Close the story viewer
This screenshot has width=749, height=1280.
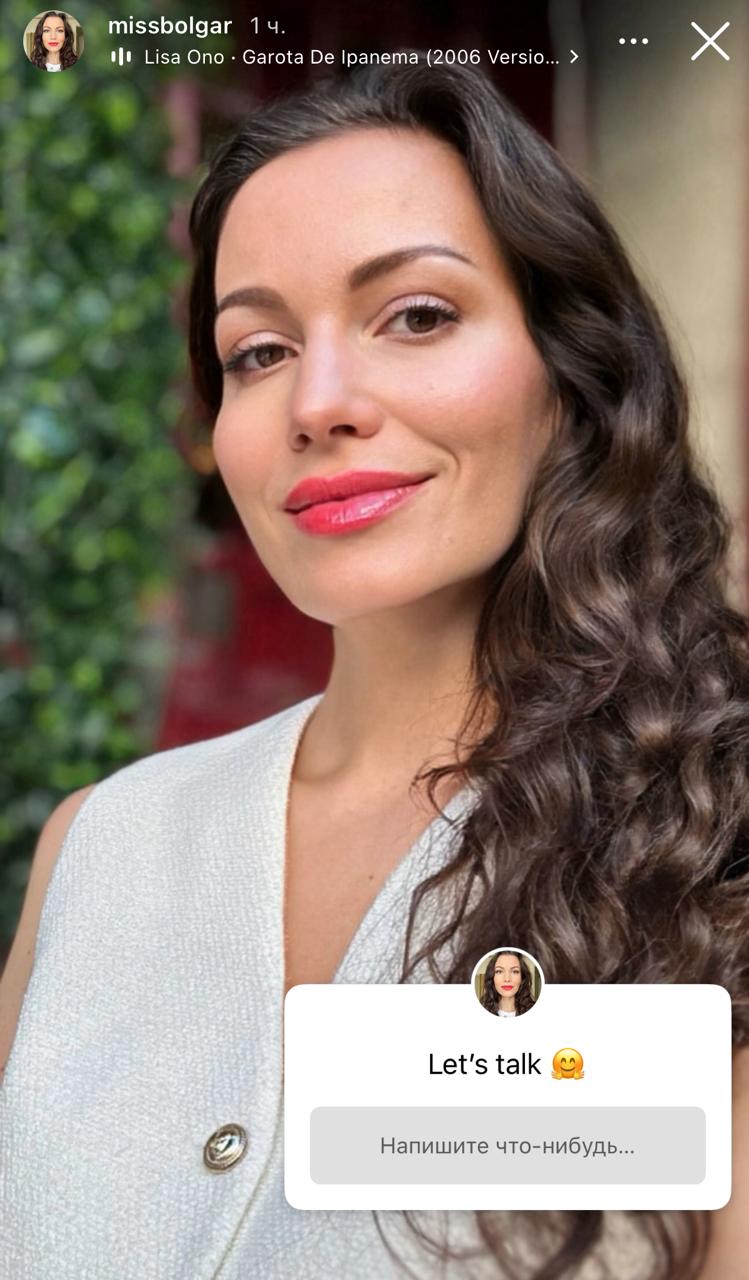(710, 41)
